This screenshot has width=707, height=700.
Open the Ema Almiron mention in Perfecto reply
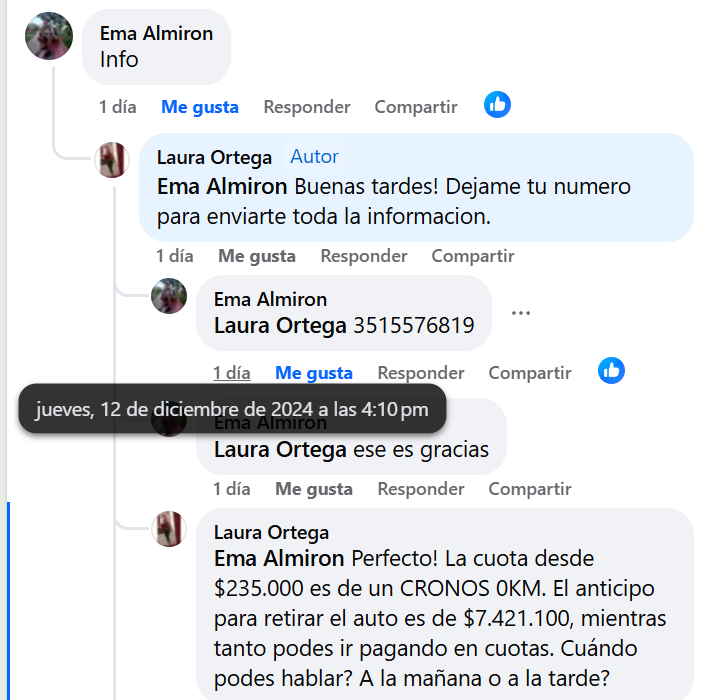pos(278,557)
